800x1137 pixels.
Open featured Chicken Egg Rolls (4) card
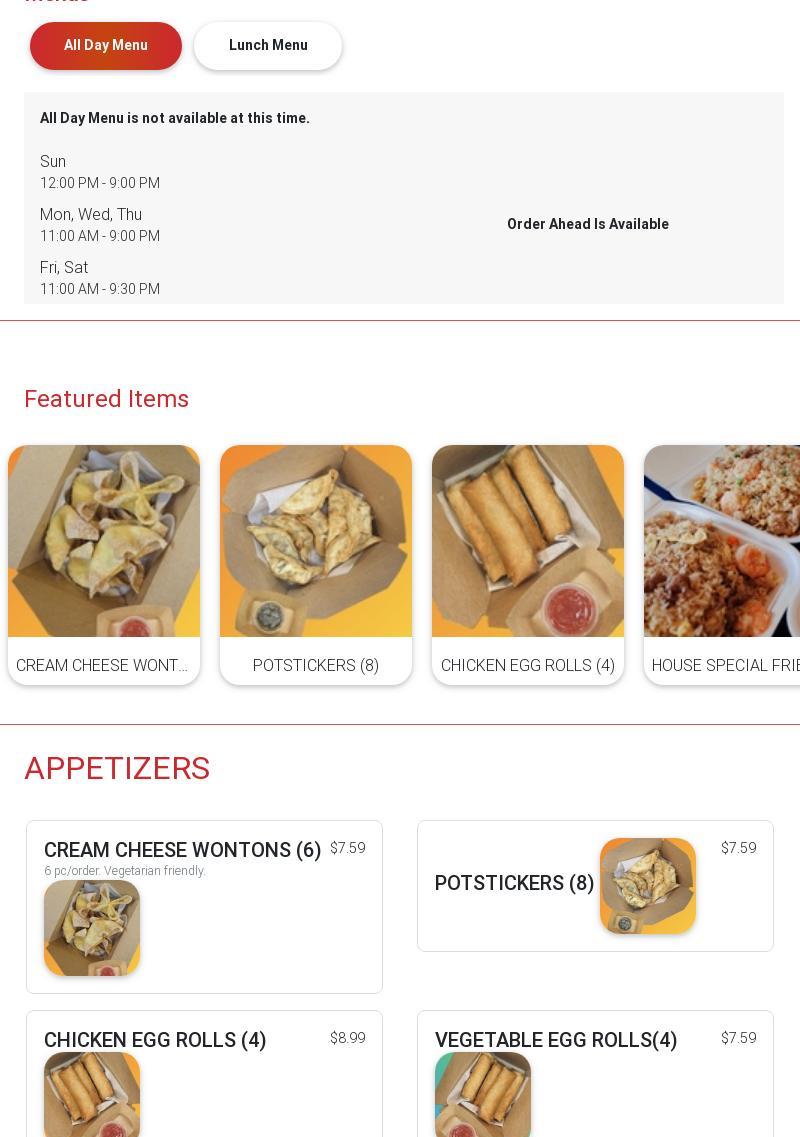528,565
